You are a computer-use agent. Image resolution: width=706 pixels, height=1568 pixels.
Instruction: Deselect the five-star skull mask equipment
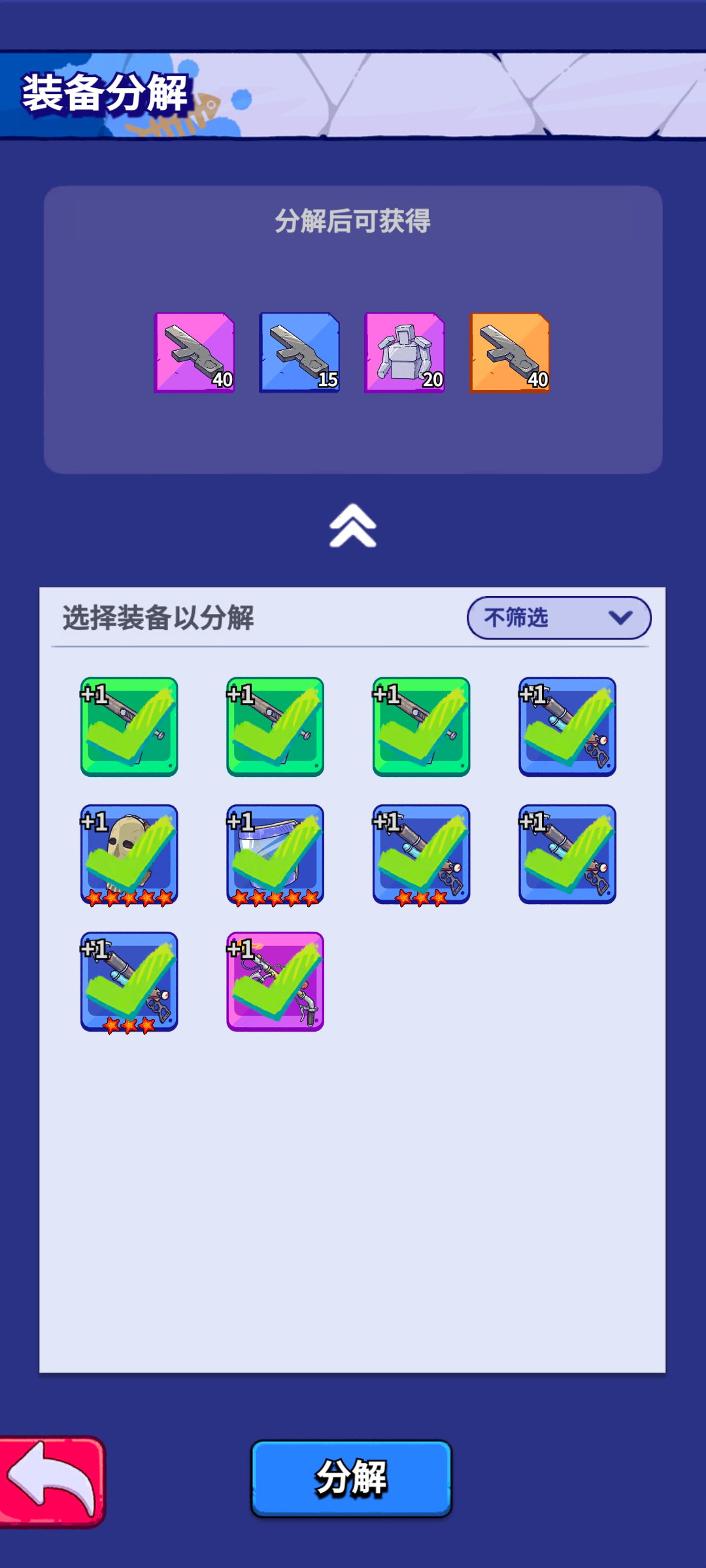129,854
